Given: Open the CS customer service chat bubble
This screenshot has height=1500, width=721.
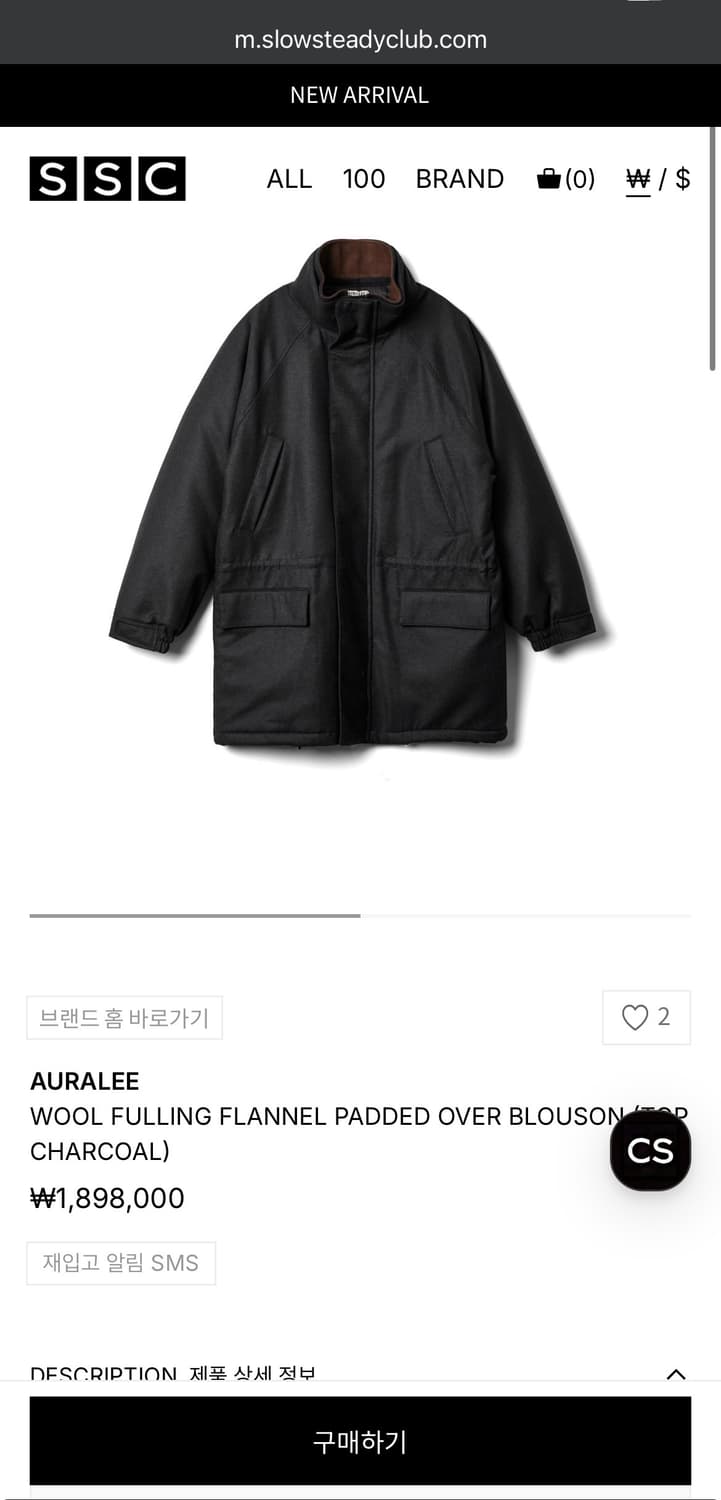Looking at the screenshot, I should coord(650,1150).
